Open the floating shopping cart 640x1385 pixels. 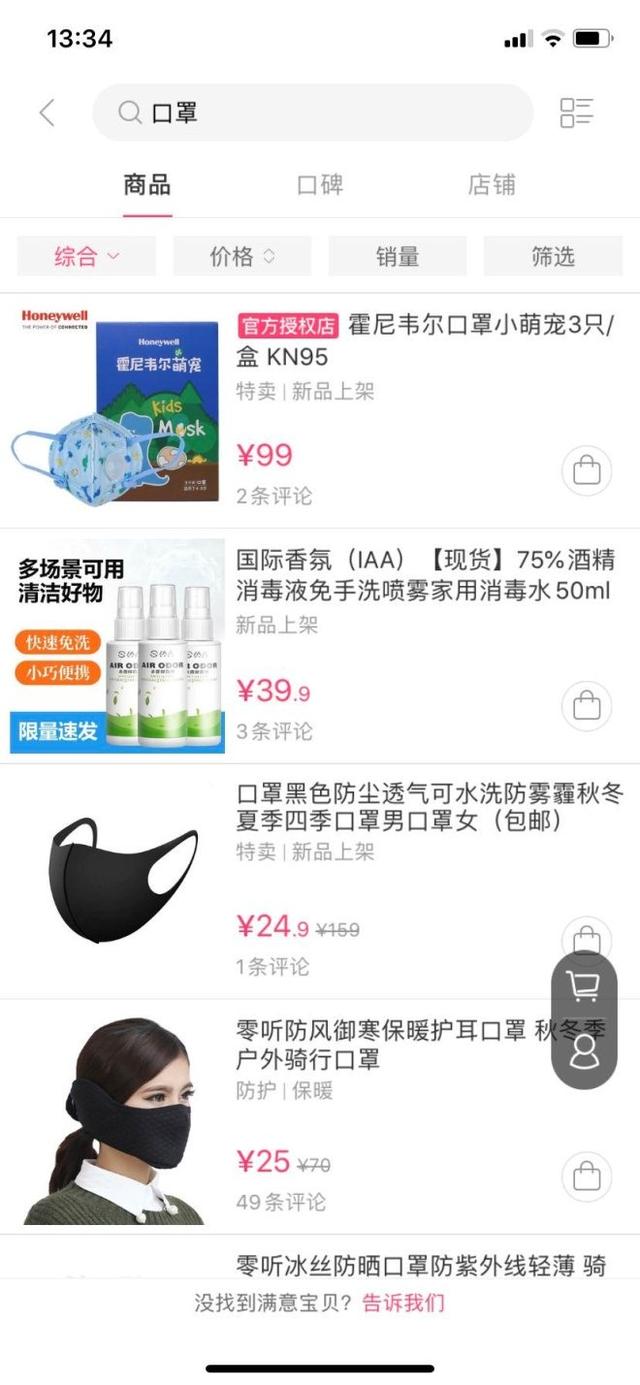pyautogui.click(x=584, y=985)
